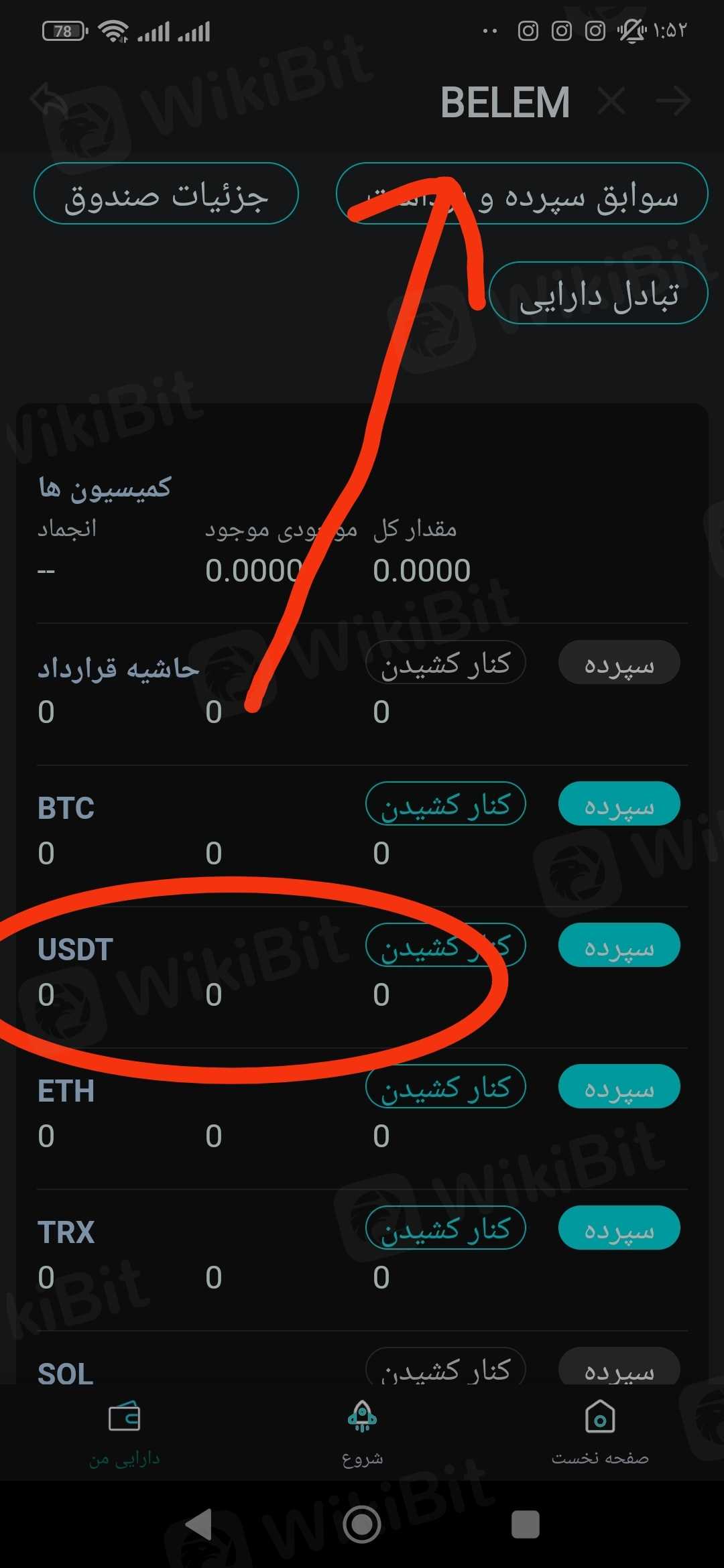Deposit TRX with سپرده button
This screenshot has height=1568, width=724.
click(619, 1228)
